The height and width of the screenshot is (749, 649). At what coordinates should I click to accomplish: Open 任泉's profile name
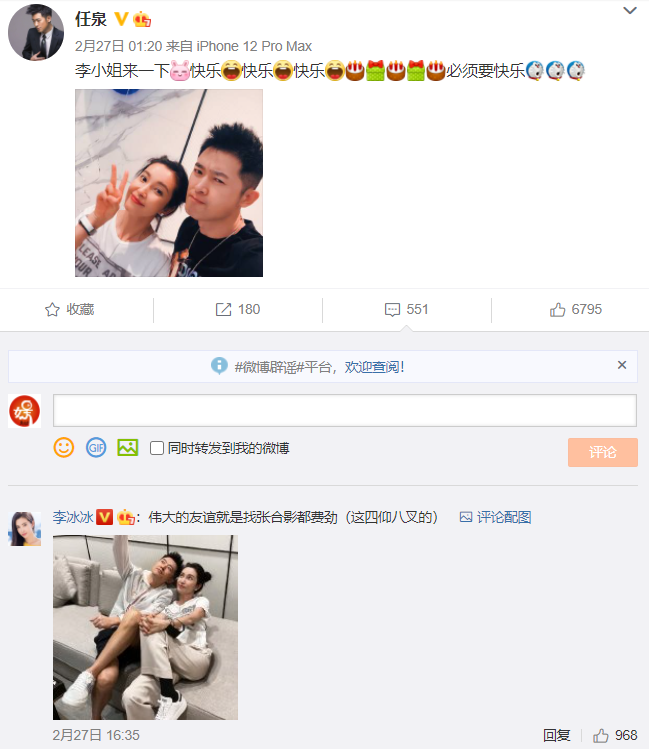click(91, 19)
